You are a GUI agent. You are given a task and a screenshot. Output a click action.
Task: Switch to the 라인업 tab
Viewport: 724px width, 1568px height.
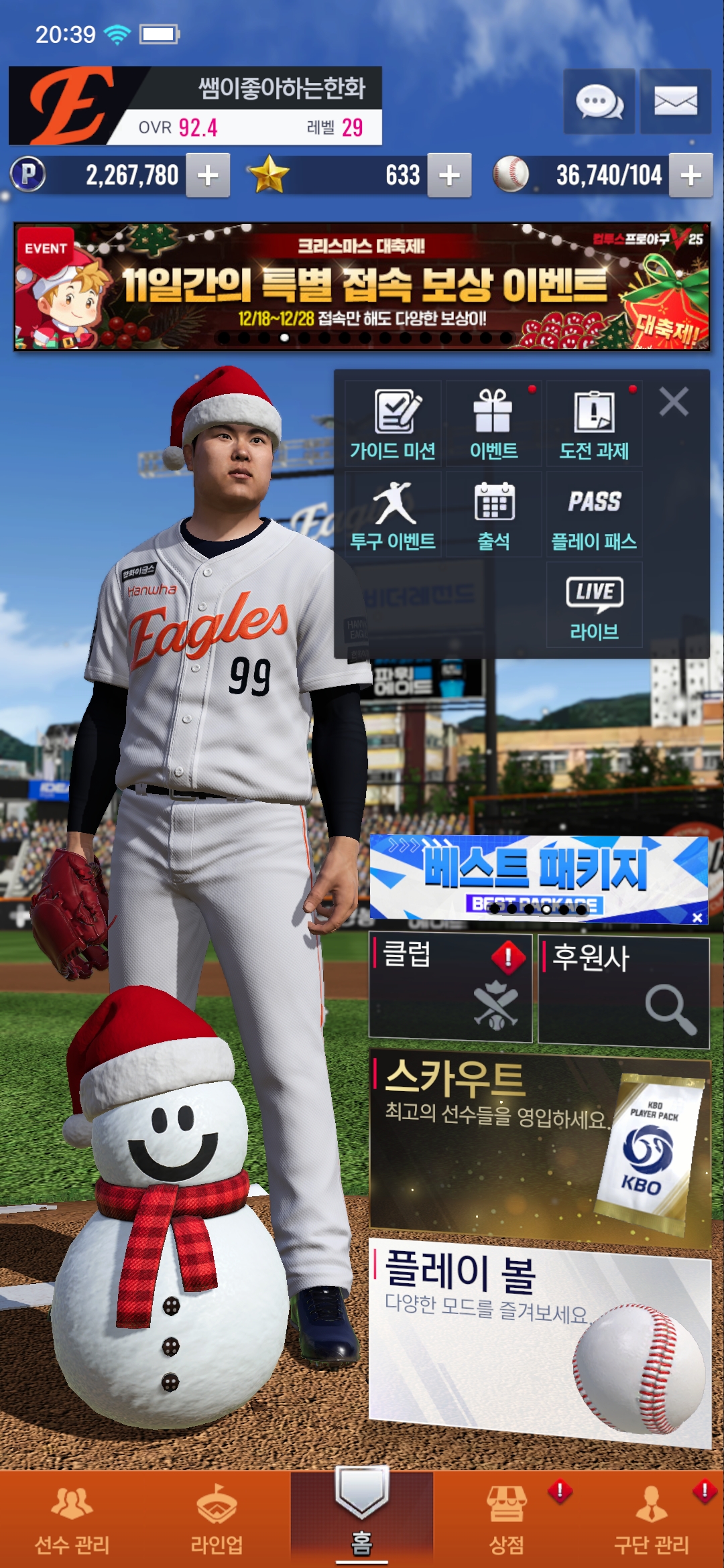coord(217,1521)
